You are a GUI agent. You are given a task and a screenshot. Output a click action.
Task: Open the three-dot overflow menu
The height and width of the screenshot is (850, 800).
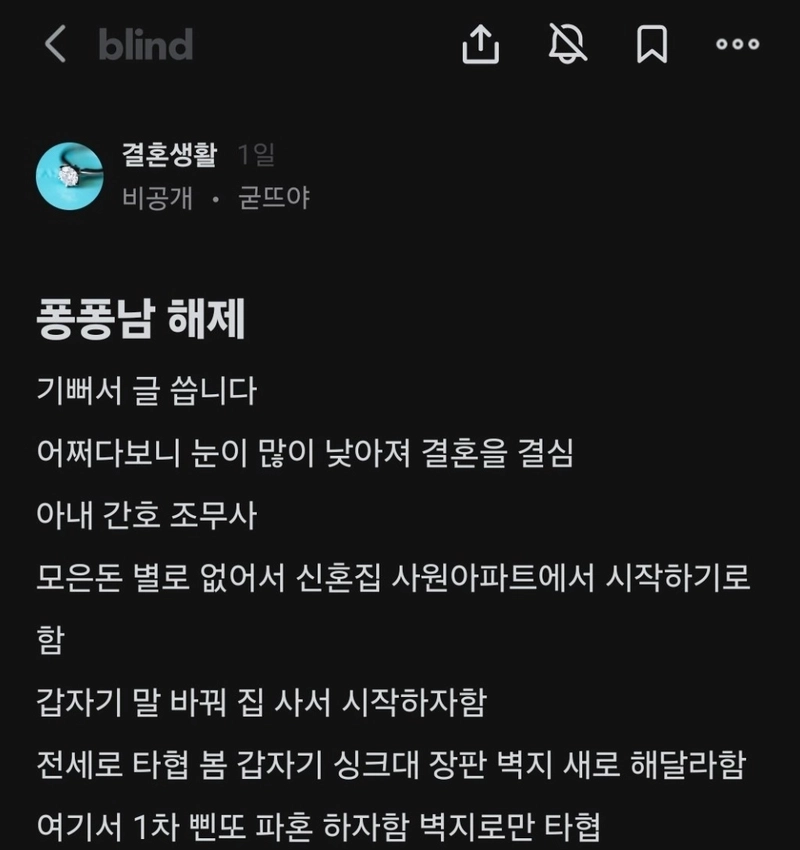738,44
